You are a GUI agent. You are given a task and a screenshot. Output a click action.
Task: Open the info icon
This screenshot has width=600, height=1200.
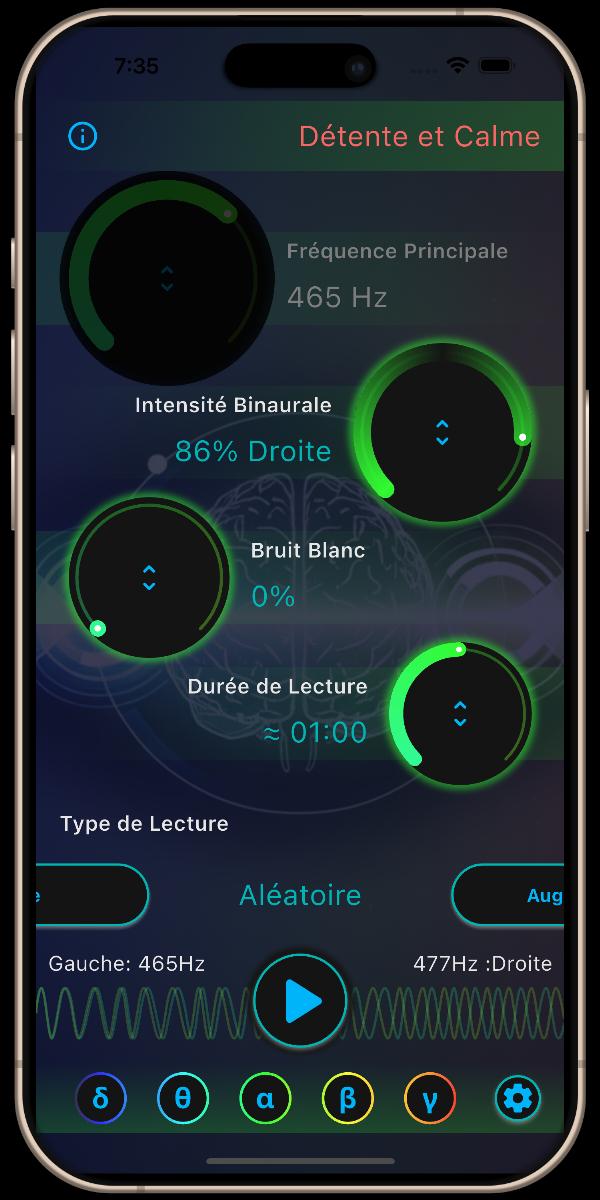[82, 136]
